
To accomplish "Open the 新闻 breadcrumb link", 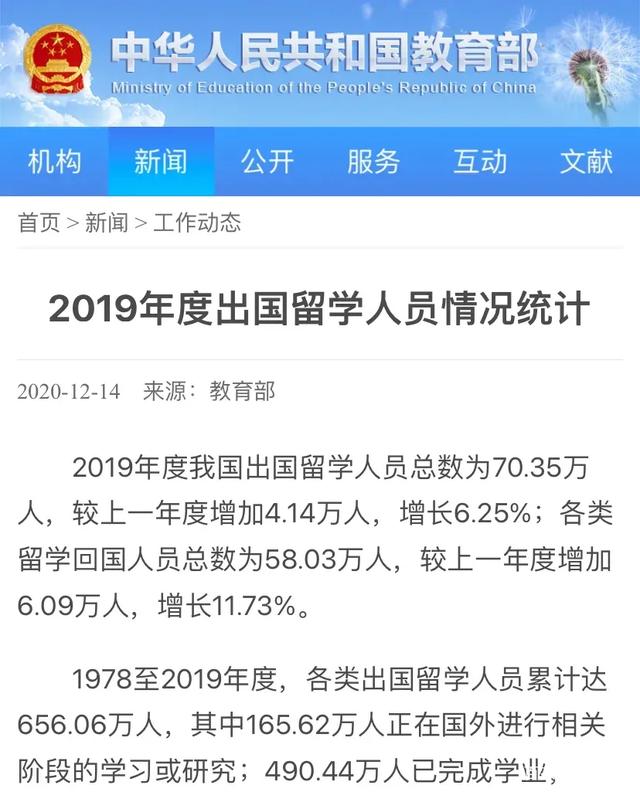I will pyautogui.click(x=106, y=223).
